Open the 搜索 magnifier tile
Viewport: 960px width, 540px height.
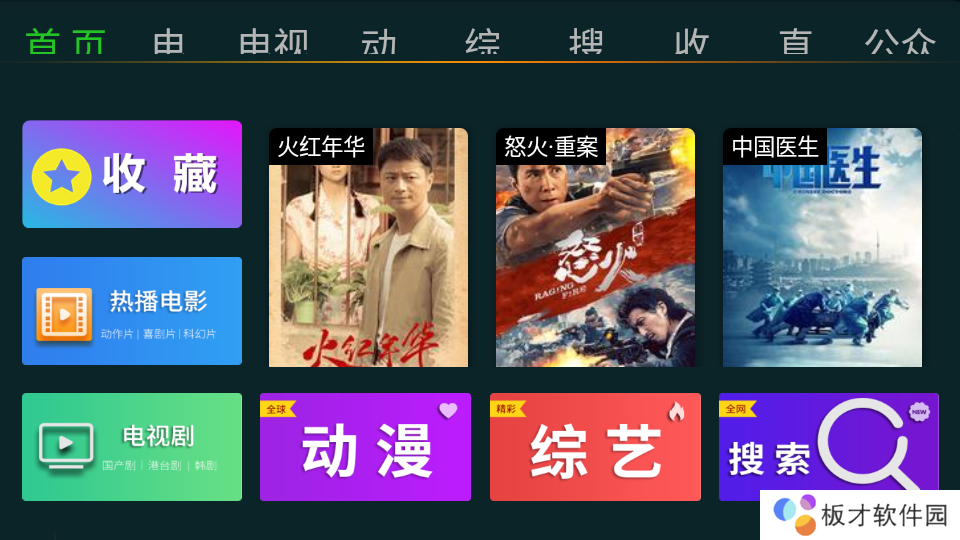[828, 447]
